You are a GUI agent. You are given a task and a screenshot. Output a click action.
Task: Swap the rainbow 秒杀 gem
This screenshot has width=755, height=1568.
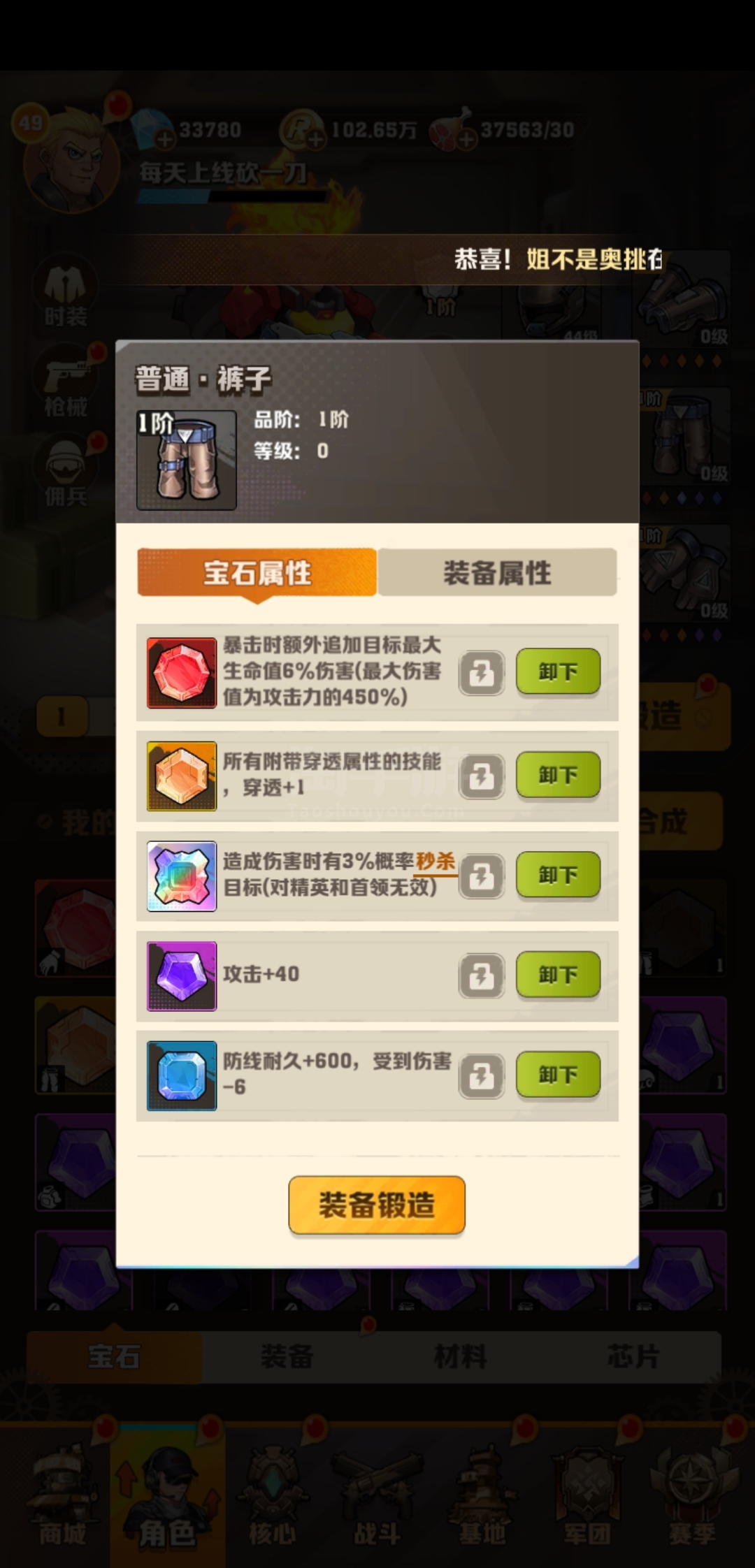pyautogui.click(x=482, y=876)
